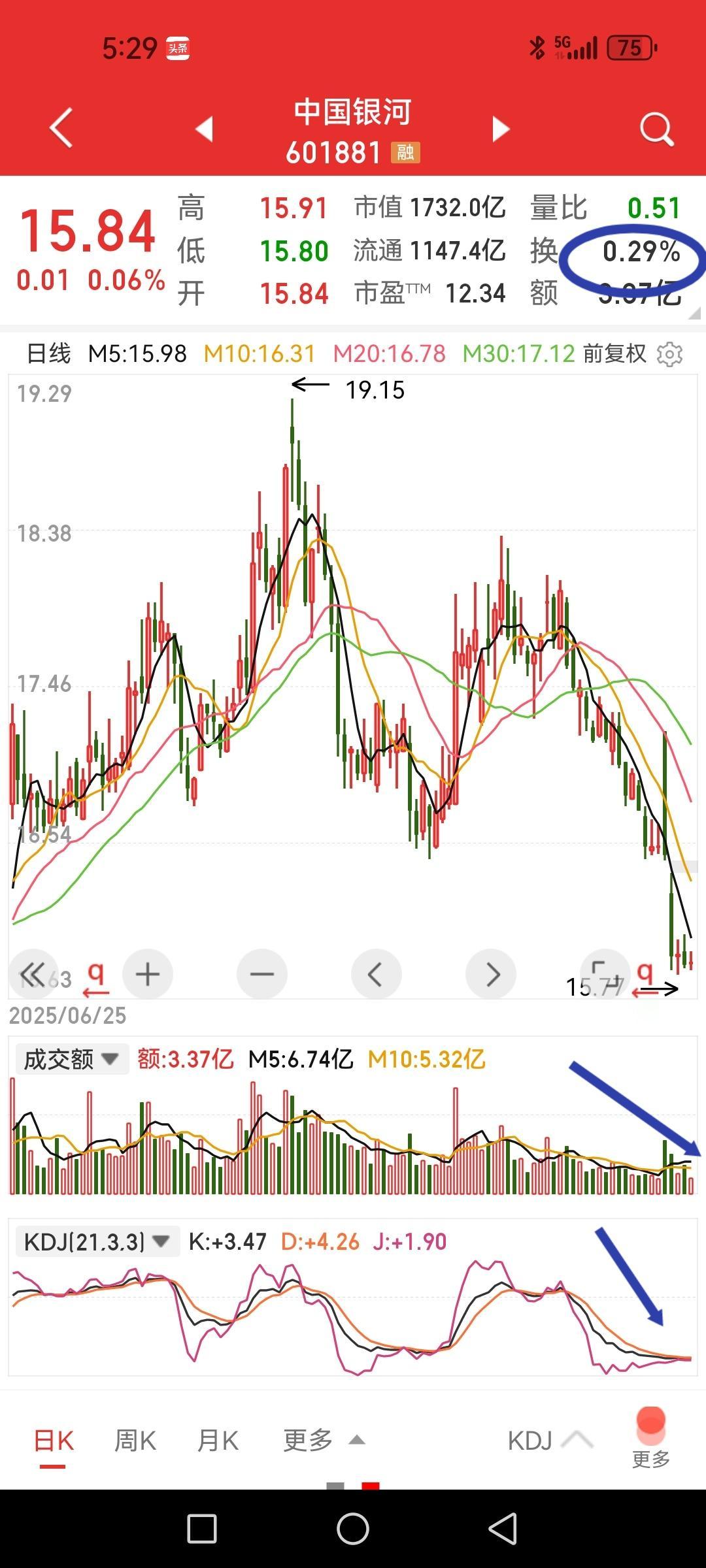Expand chart to fullscreen with corner icon
Viewport: 706px width, 1568px height.
tap(605, 973)
